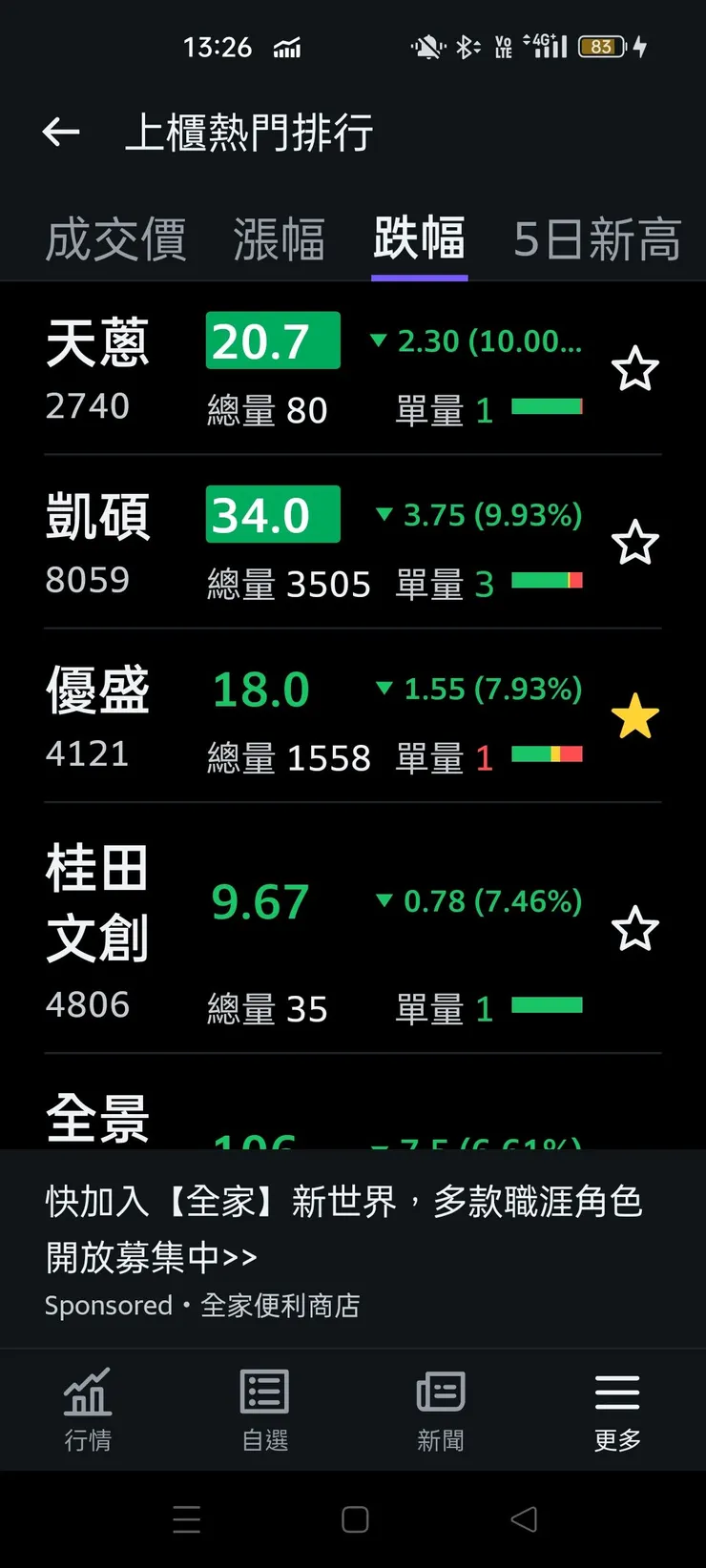Open the 更多 more menu
Screen dimensions: 706x1568
(616, 1412)
